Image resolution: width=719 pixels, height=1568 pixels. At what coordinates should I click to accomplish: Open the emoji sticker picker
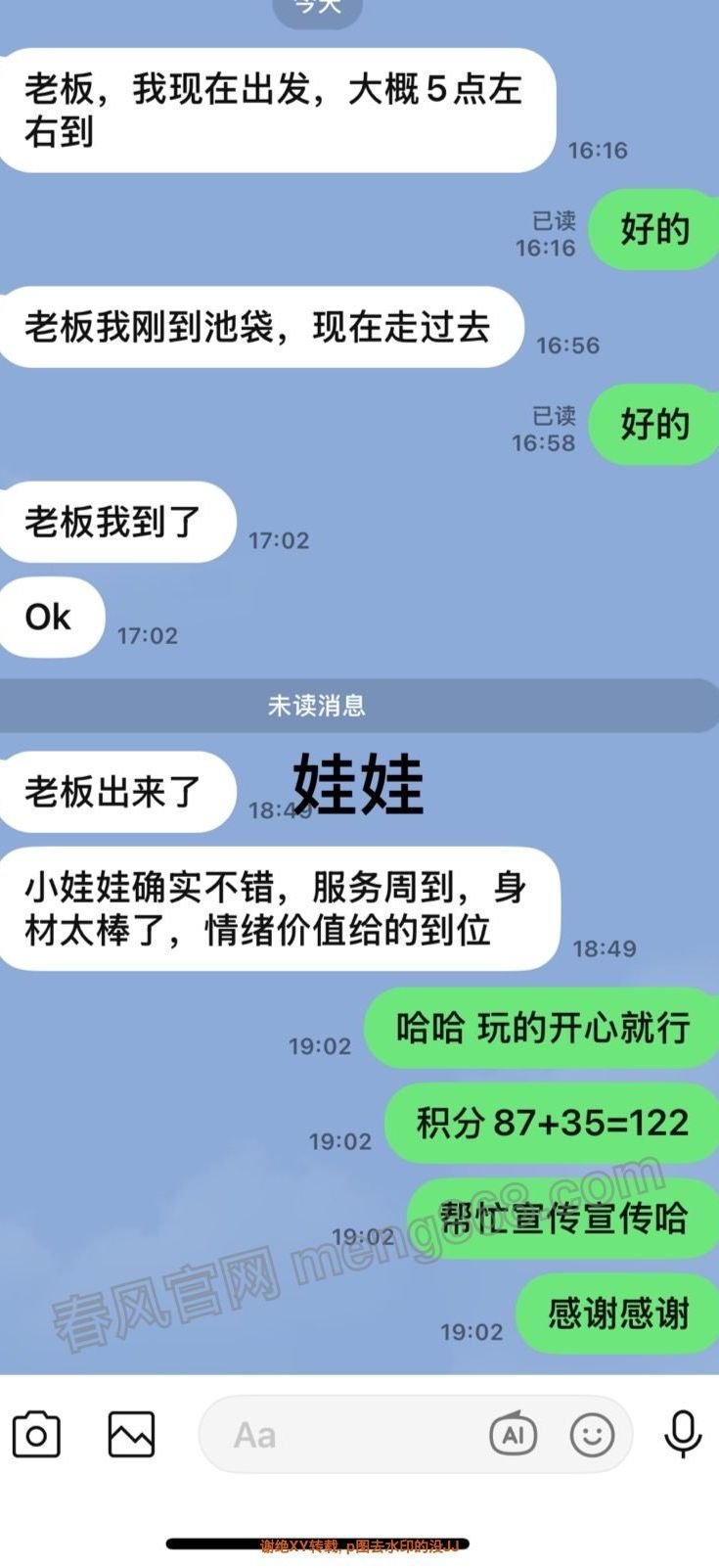(x=592, y=1435)
